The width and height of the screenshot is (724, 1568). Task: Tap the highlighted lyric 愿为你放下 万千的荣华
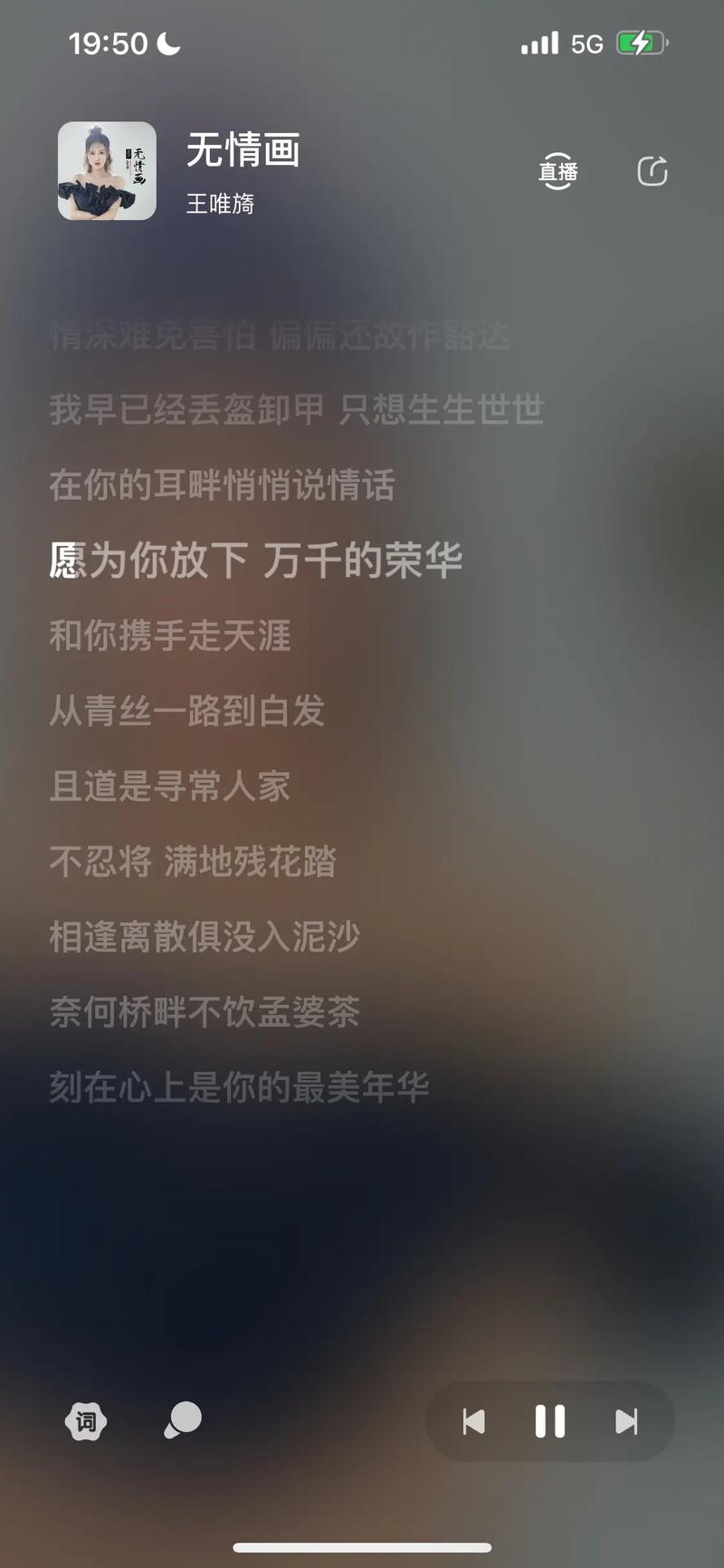coord(256,561)
